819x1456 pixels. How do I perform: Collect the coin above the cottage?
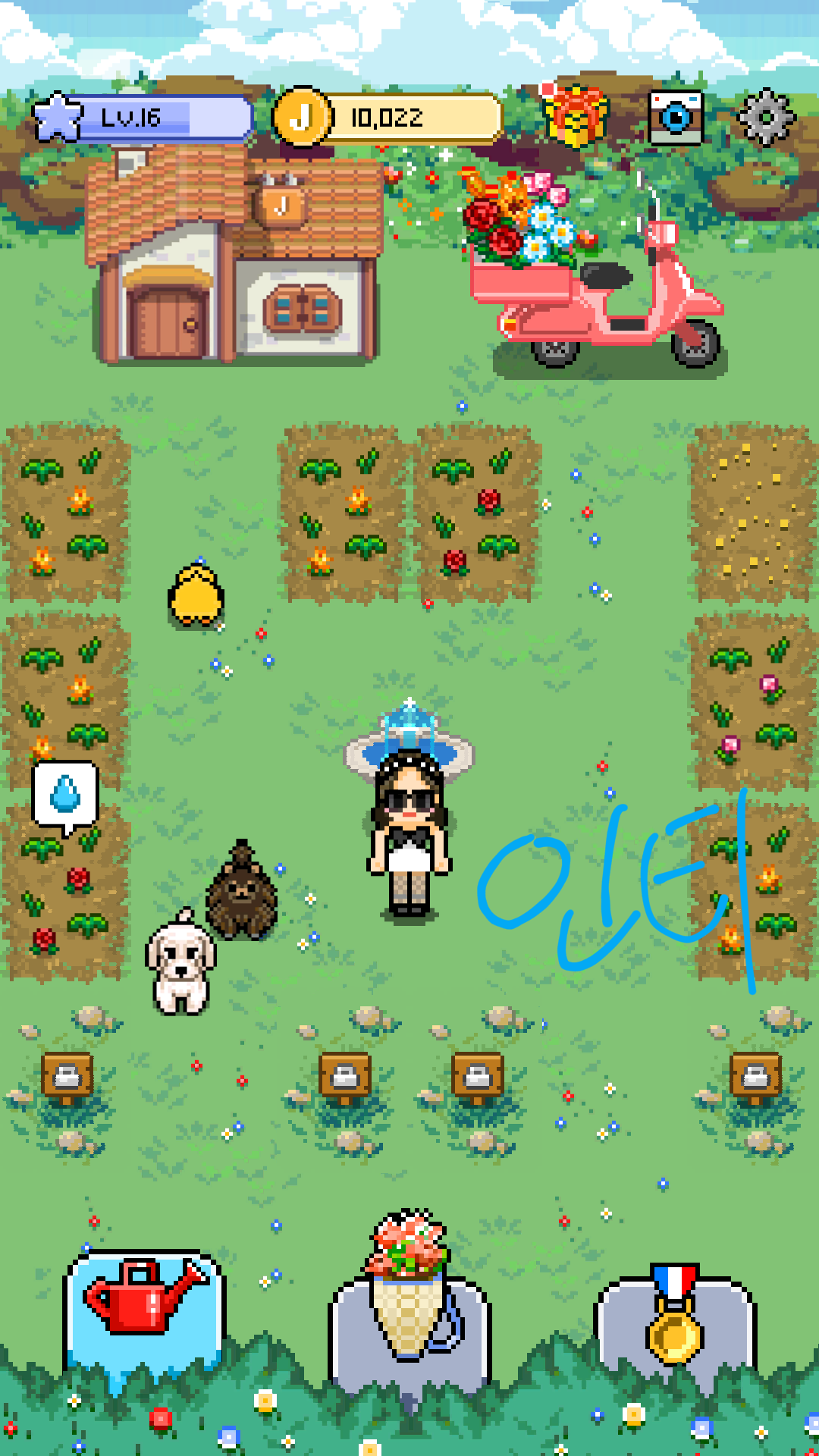(282, 205)
